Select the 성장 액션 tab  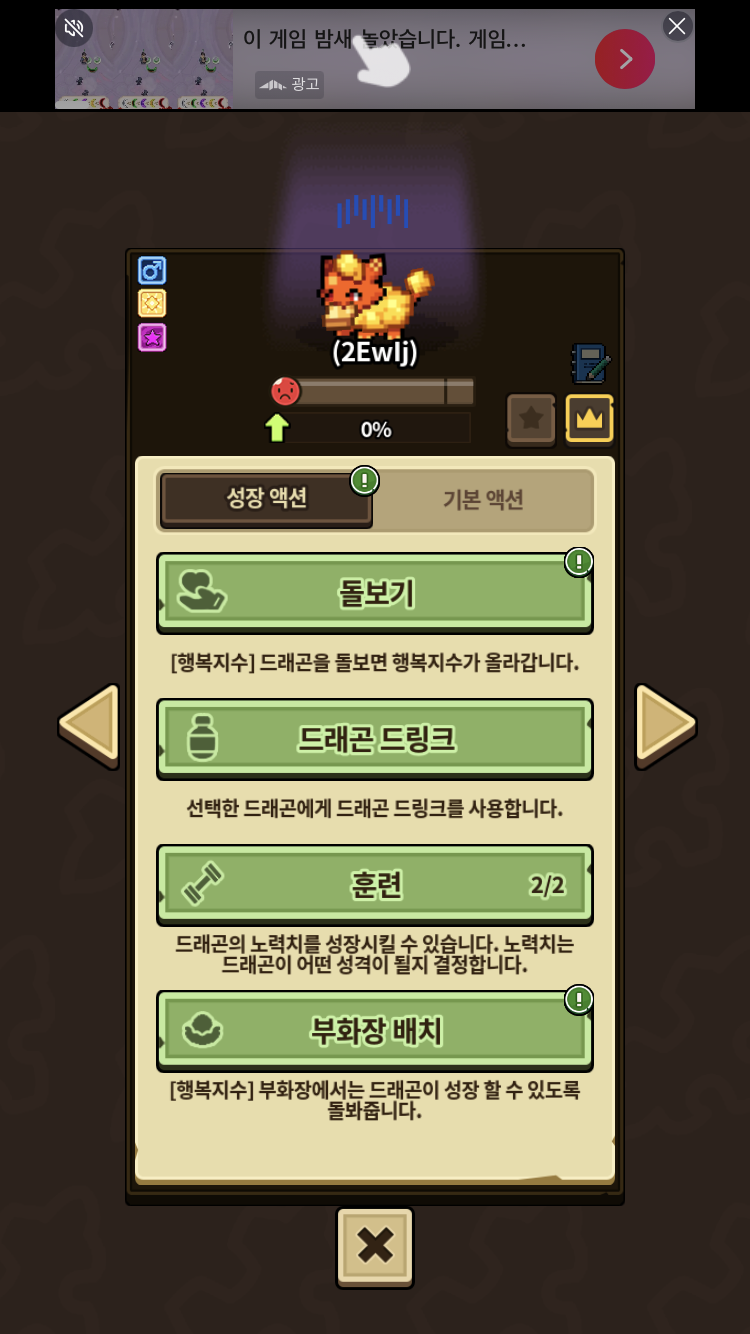pyautogui.click(x=266, y=499)
